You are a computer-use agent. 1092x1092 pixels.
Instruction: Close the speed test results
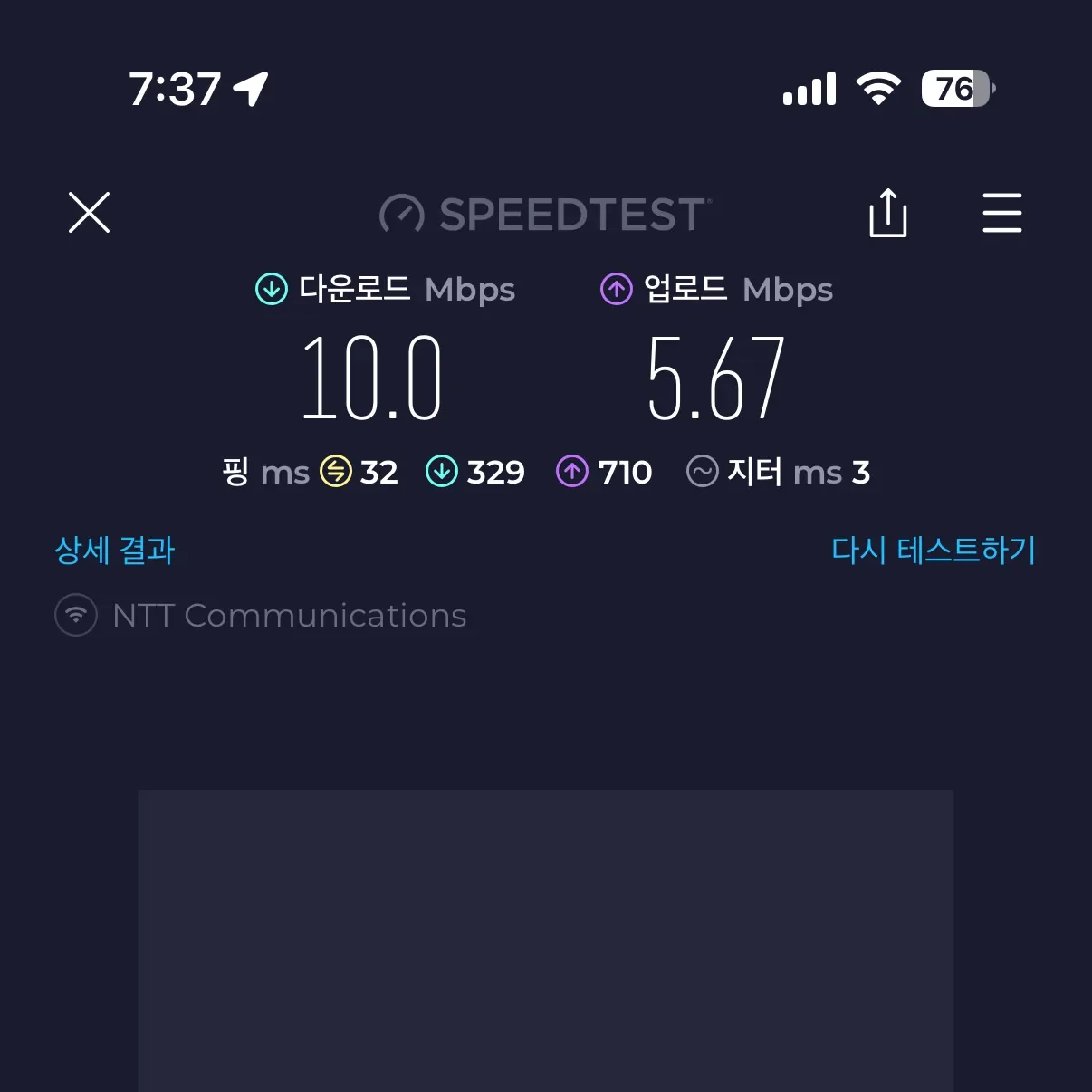coord(89,213)
